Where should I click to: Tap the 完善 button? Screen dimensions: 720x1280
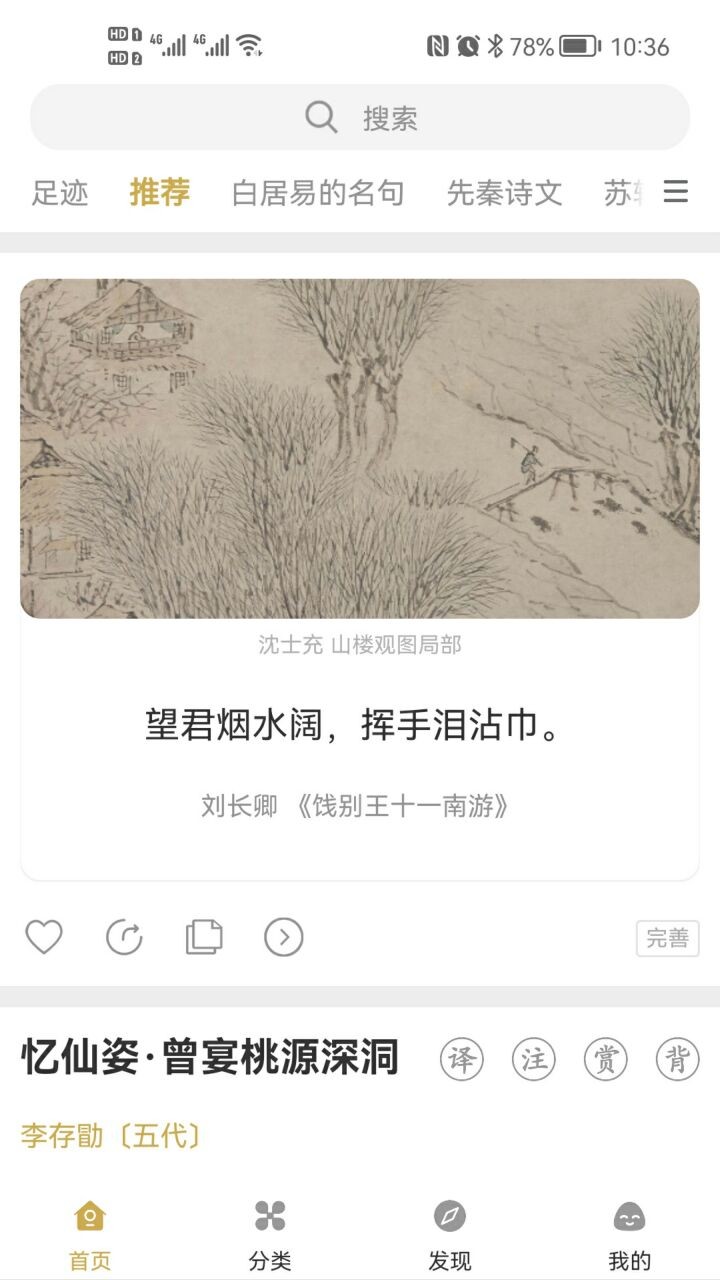667,938
